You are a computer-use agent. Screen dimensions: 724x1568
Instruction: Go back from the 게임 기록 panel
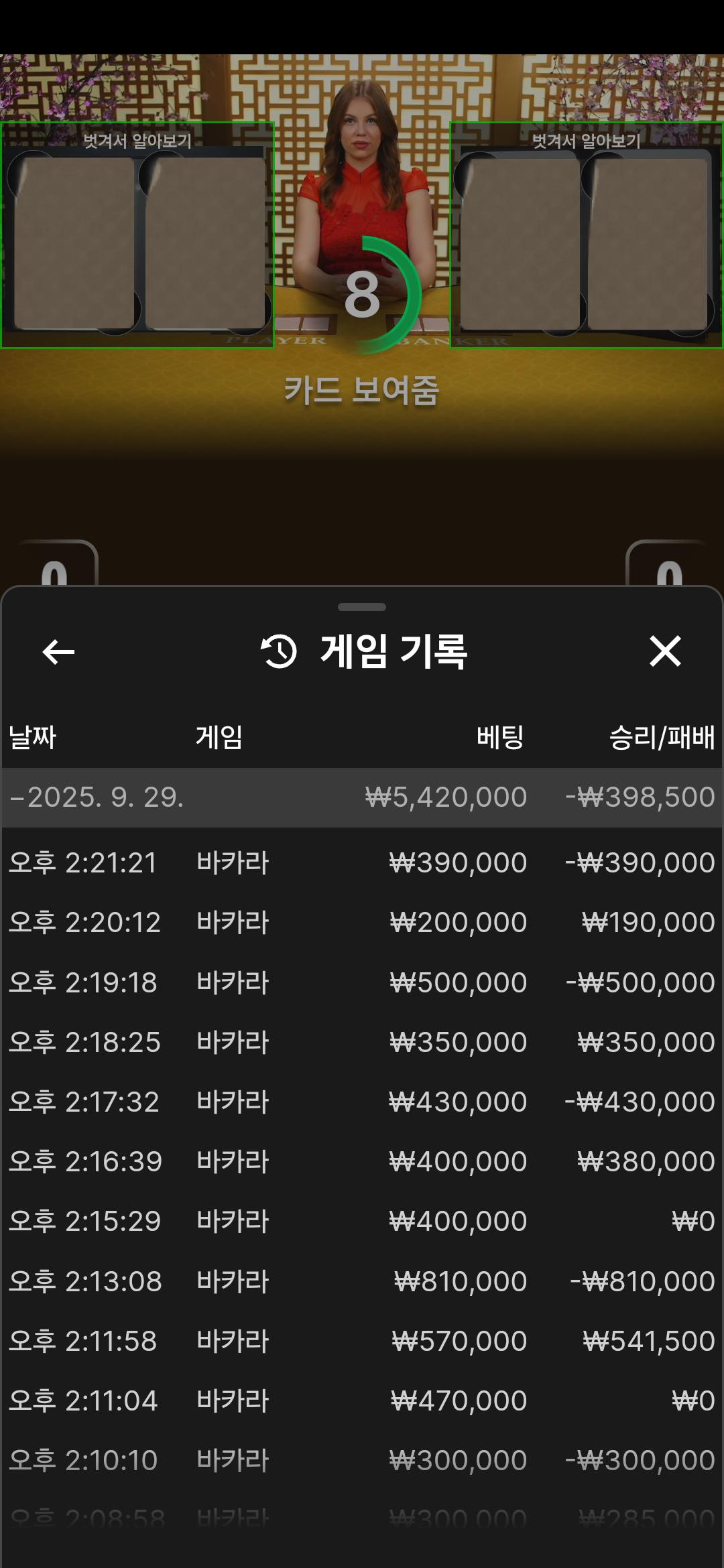click(58, 651)
